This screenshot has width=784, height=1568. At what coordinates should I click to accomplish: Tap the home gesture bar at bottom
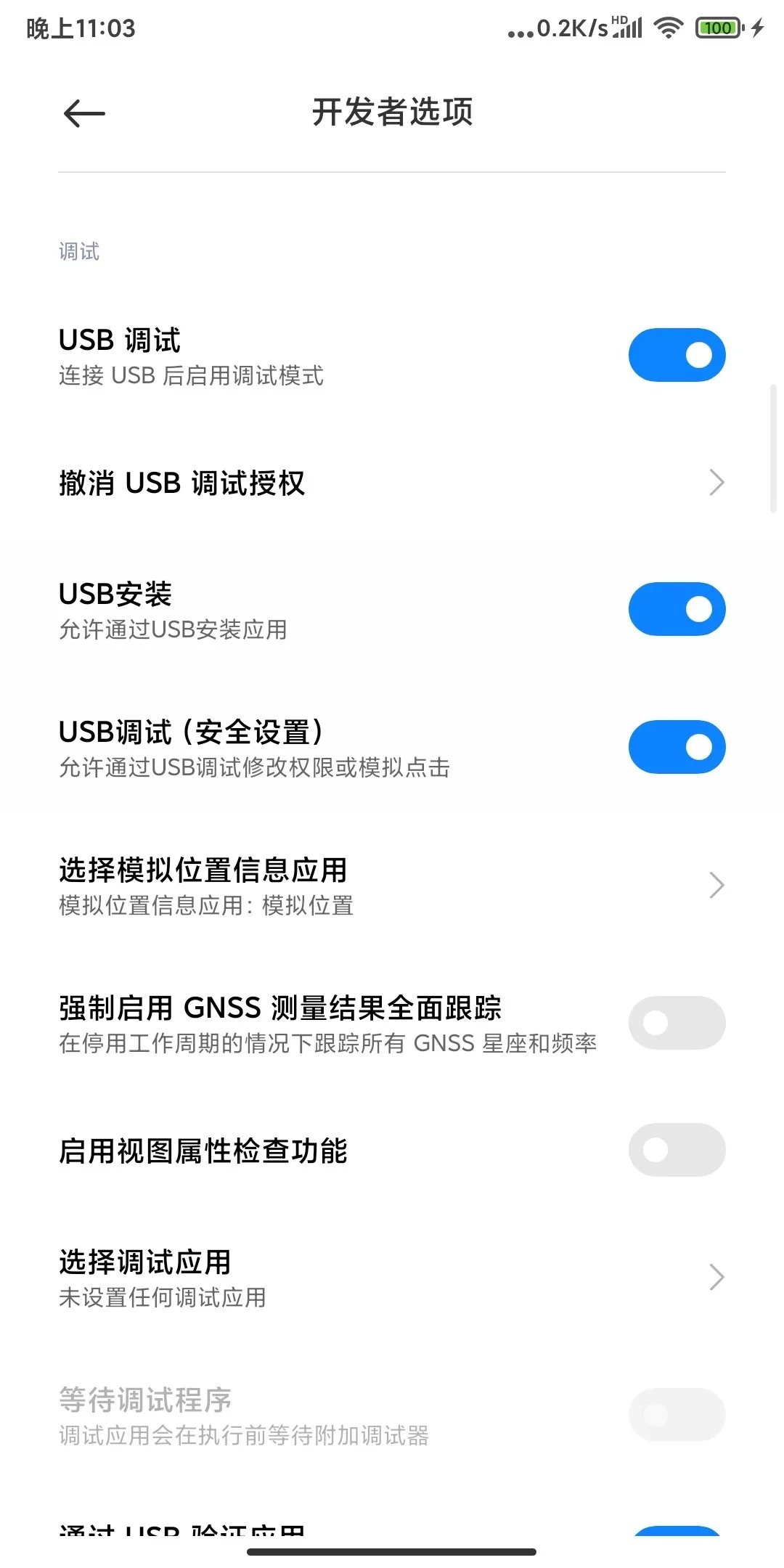(x=392, y=1550)
